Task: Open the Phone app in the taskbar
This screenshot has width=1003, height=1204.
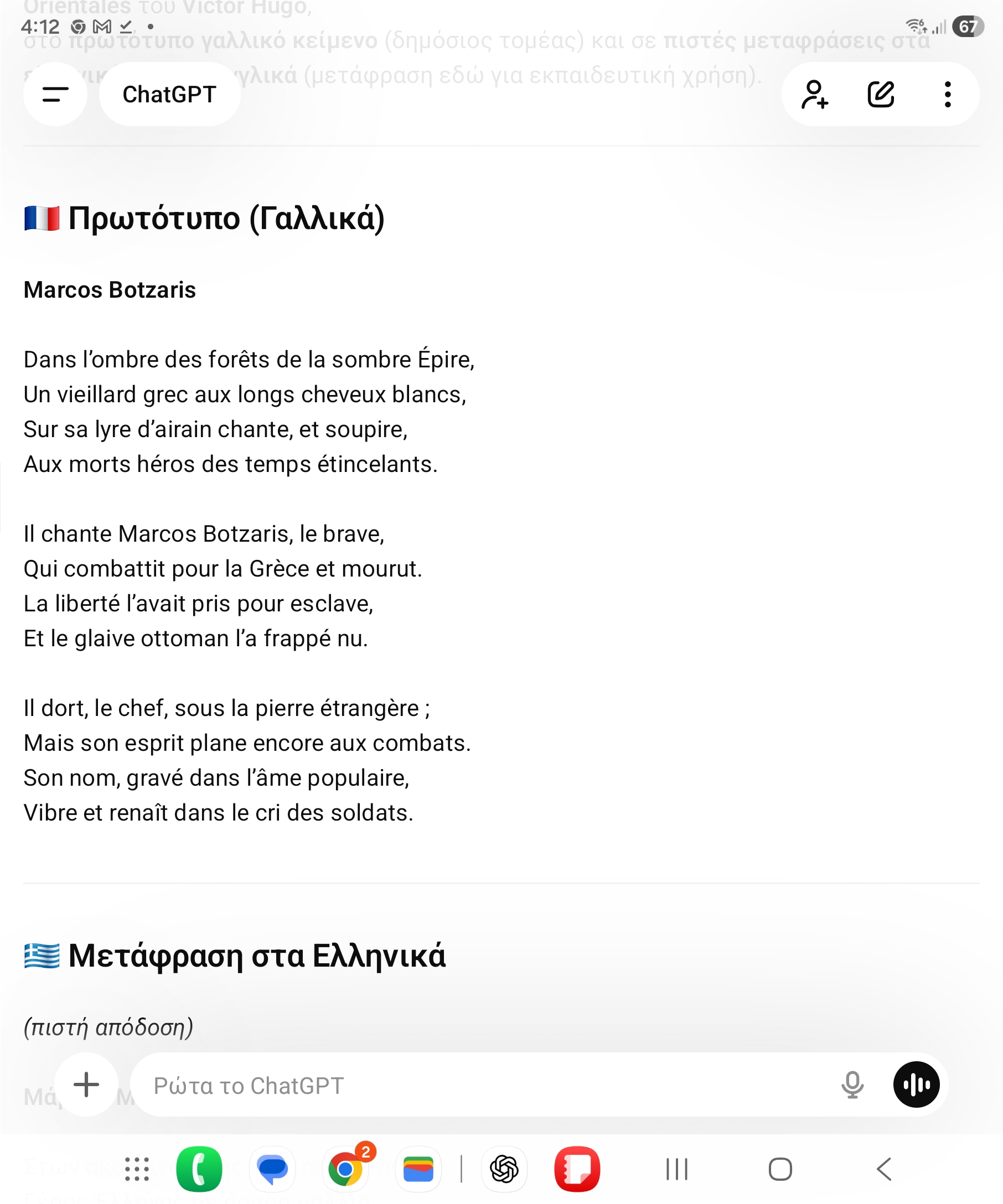Action: (199, 1169)
